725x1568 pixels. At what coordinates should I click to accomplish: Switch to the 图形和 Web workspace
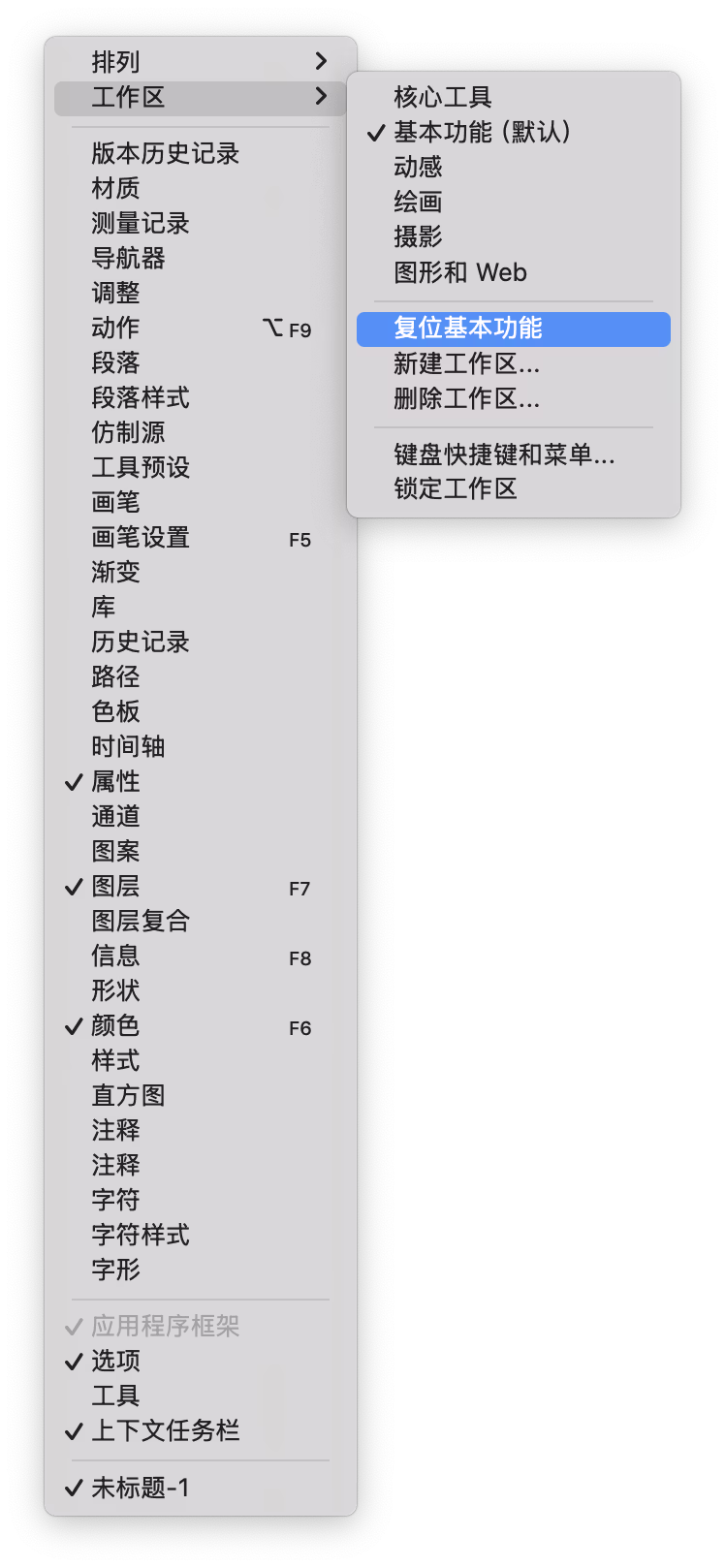click(x=460, y=272)
